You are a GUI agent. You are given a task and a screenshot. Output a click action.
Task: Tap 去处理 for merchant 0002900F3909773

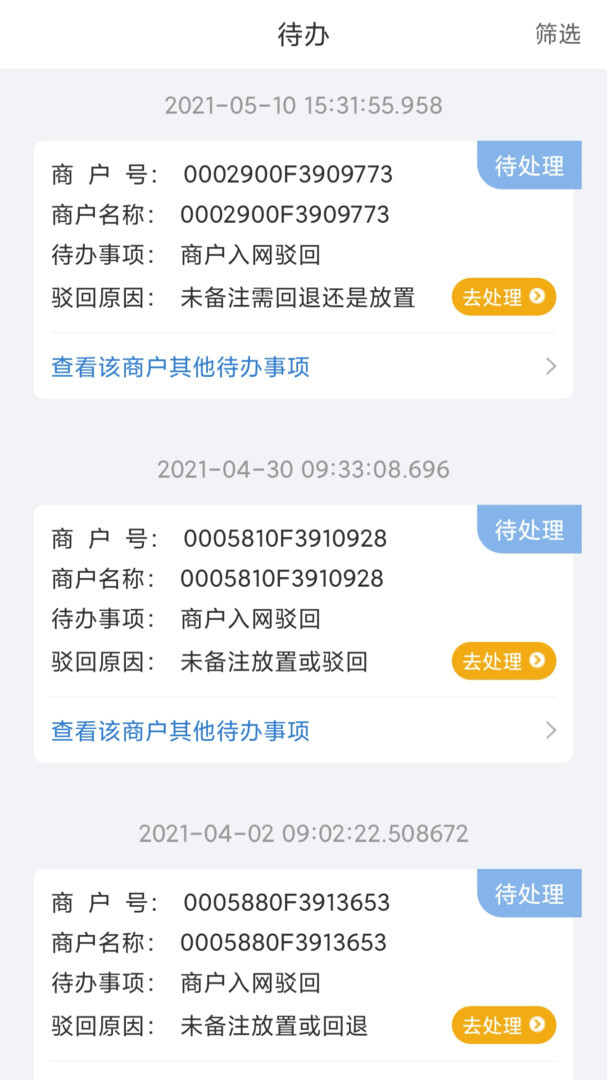(503, 297)
